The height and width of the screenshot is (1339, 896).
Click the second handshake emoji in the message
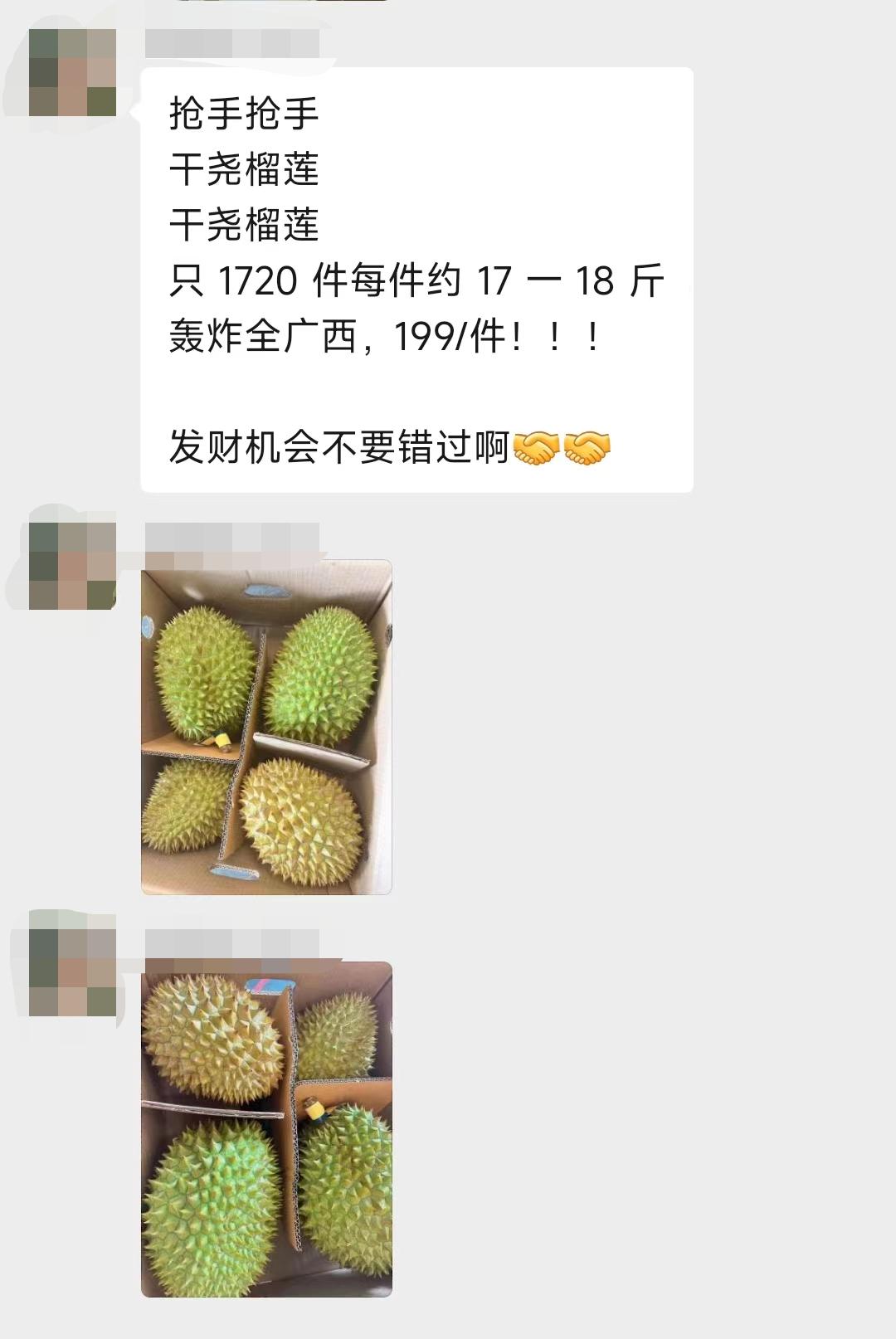coord(586,449)
